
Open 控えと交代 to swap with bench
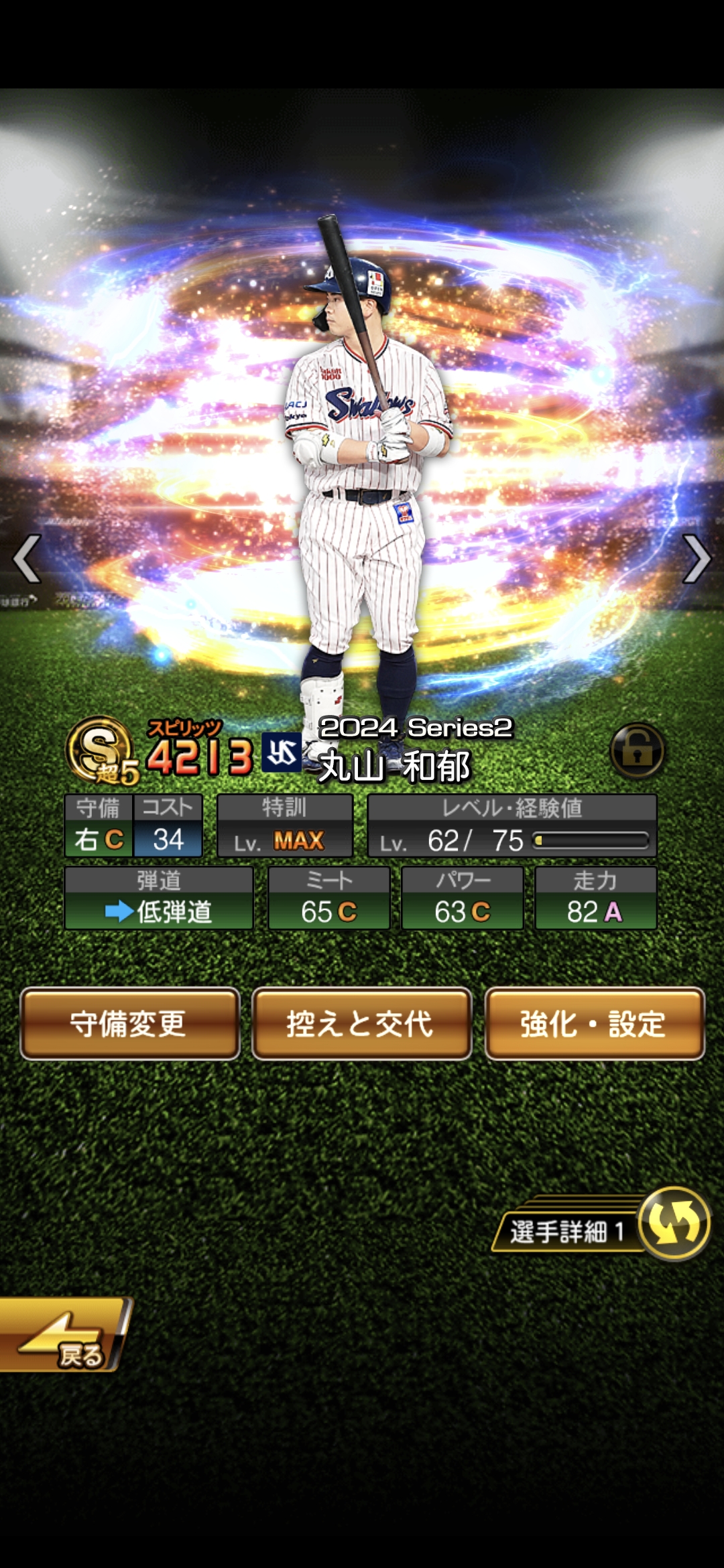[x=362, y=1024]
